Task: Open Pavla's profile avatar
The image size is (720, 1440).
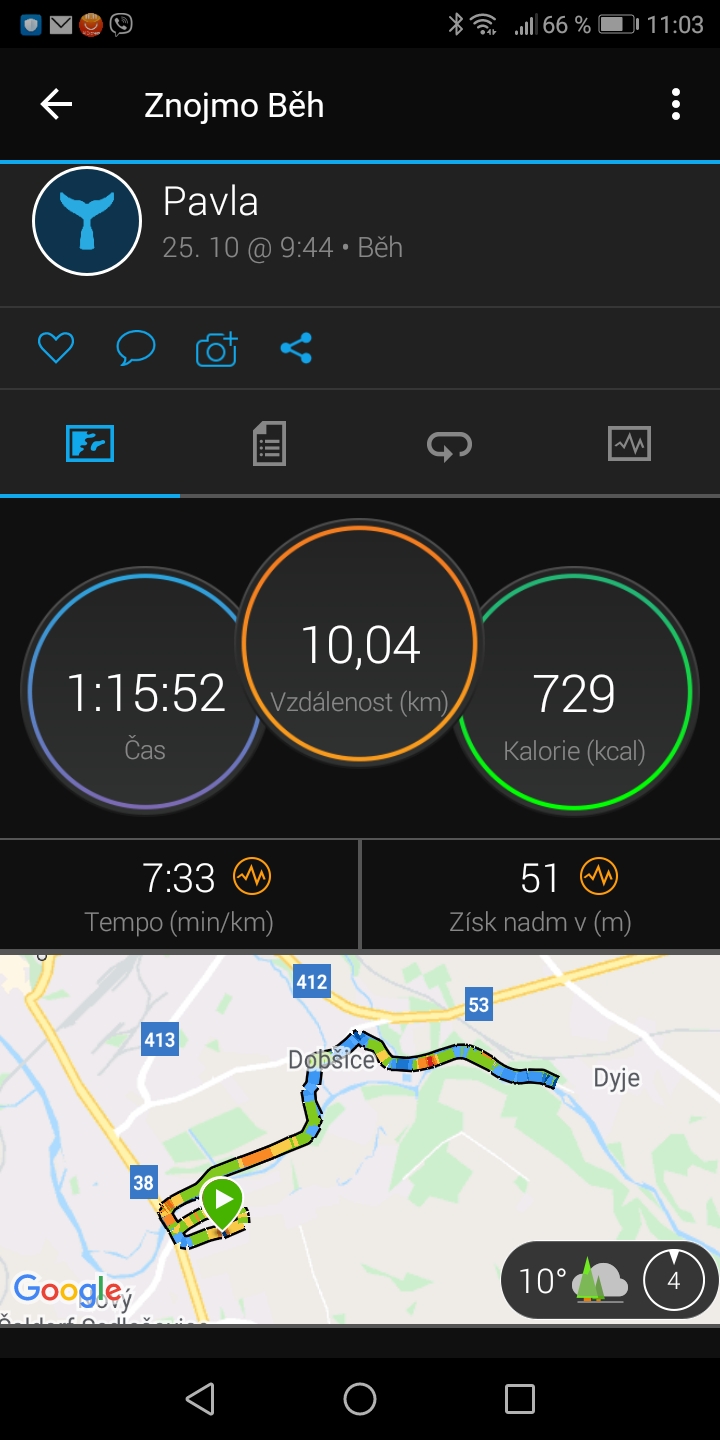Action: [87, 221]
